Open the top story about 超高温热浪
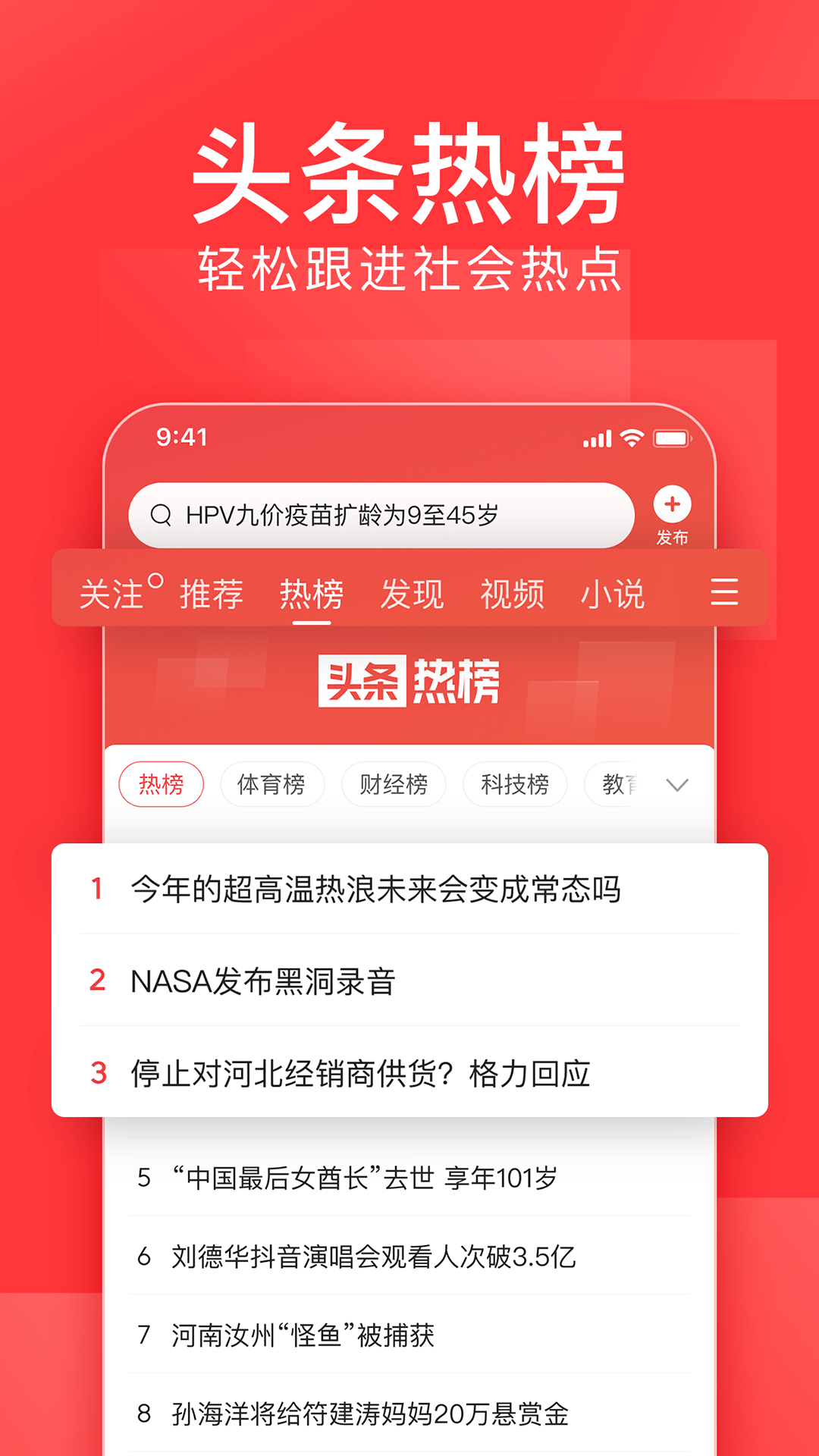This screenshot has width=819, height=1456. [x=409, y=891]
